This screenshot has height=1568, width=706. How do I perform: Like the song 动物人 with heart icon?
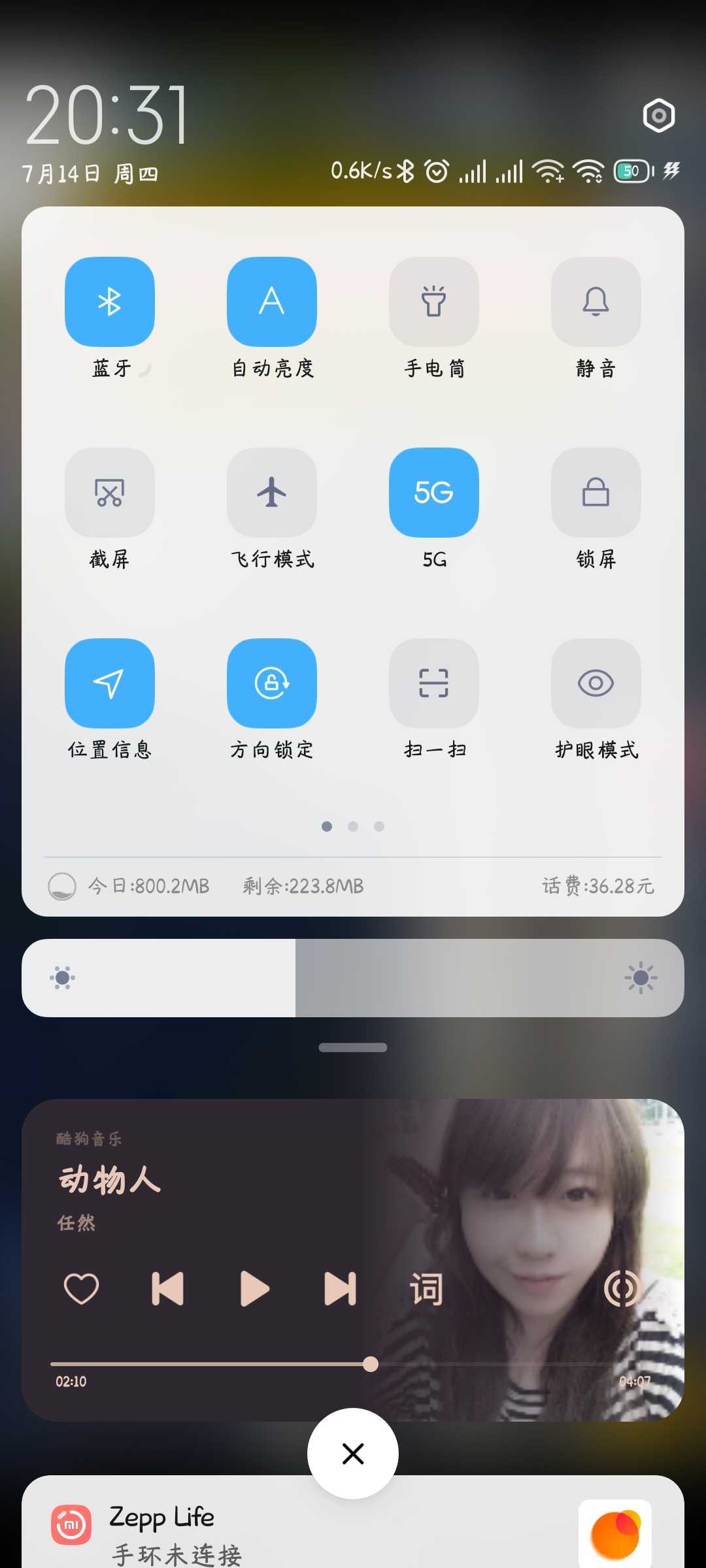(x=81, y=1289)
